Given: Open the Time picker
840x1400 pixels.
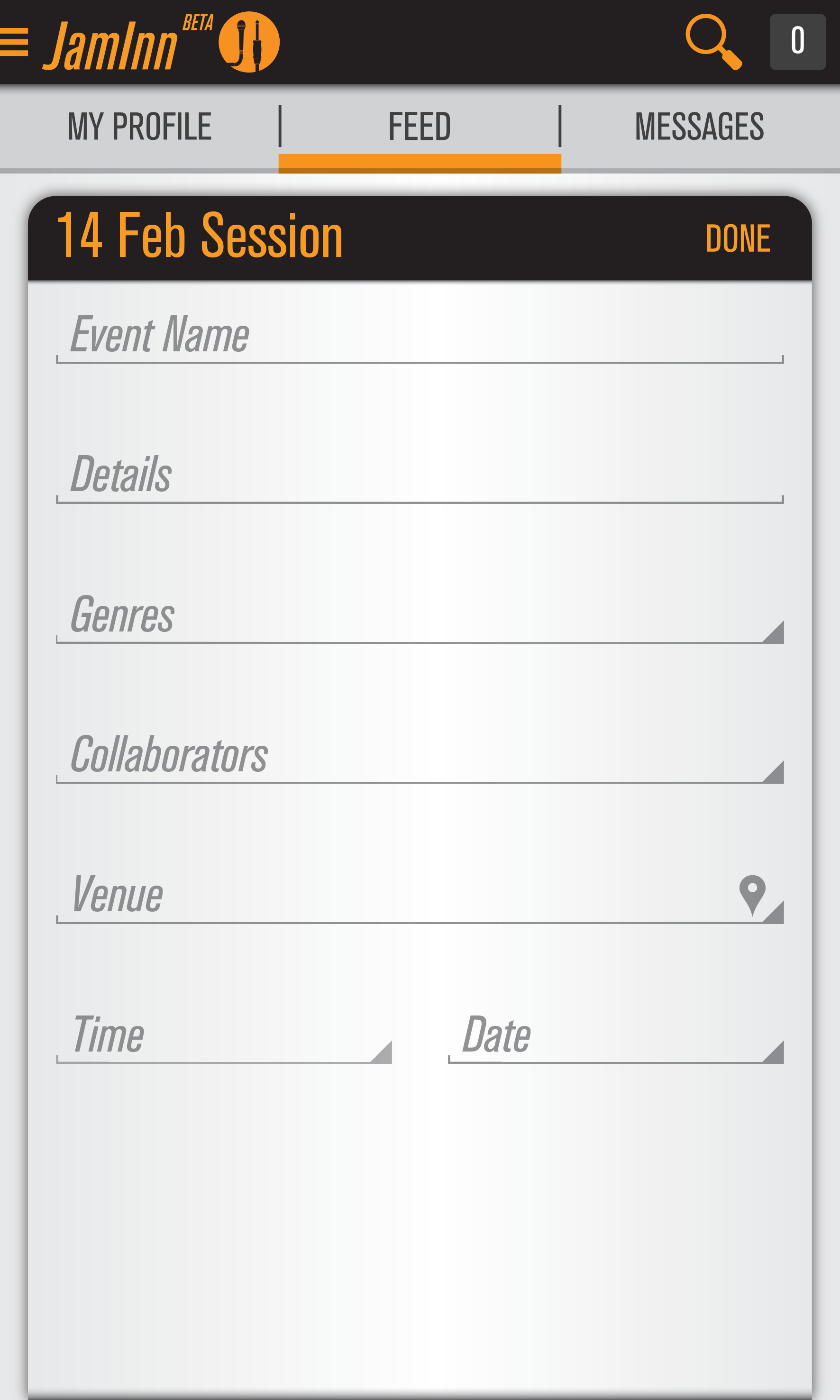Looking at the screenshot, I should click(224, 1037).
